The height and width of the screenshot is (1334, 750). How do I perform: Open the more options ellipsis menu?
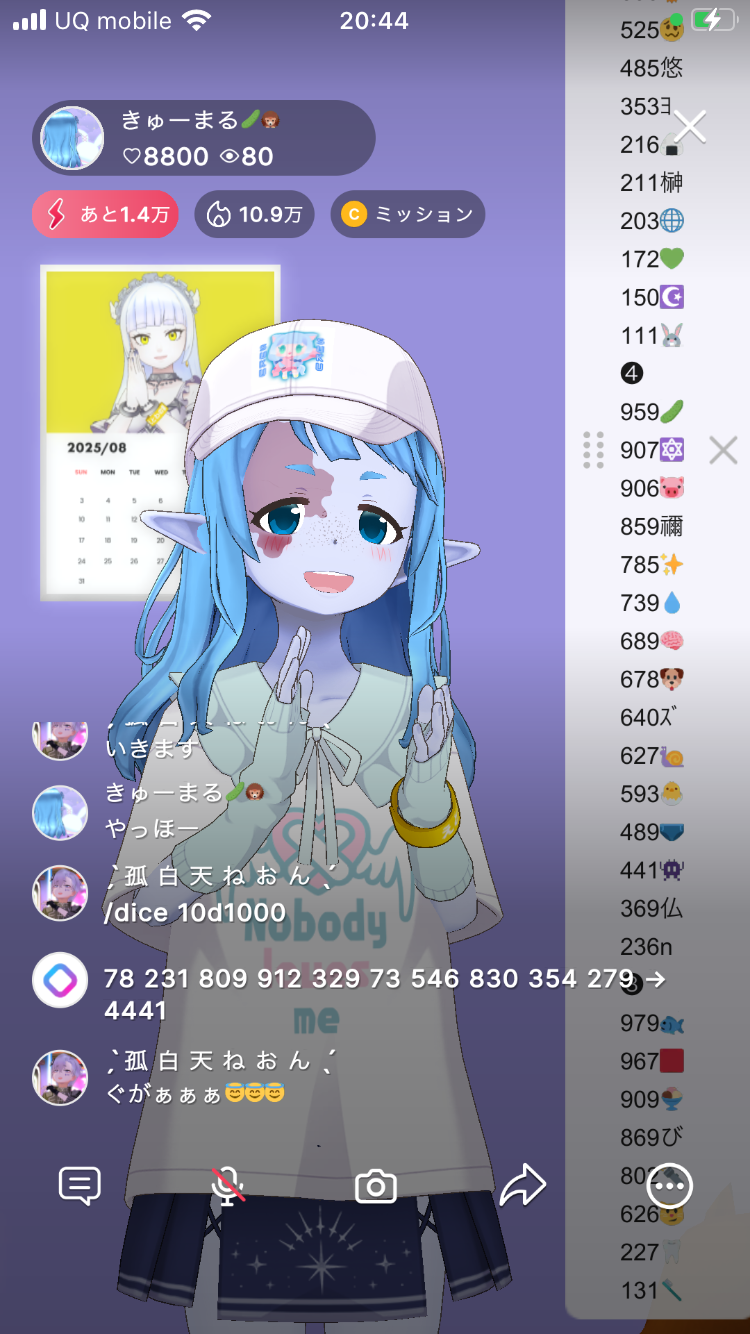[670, 1187]
